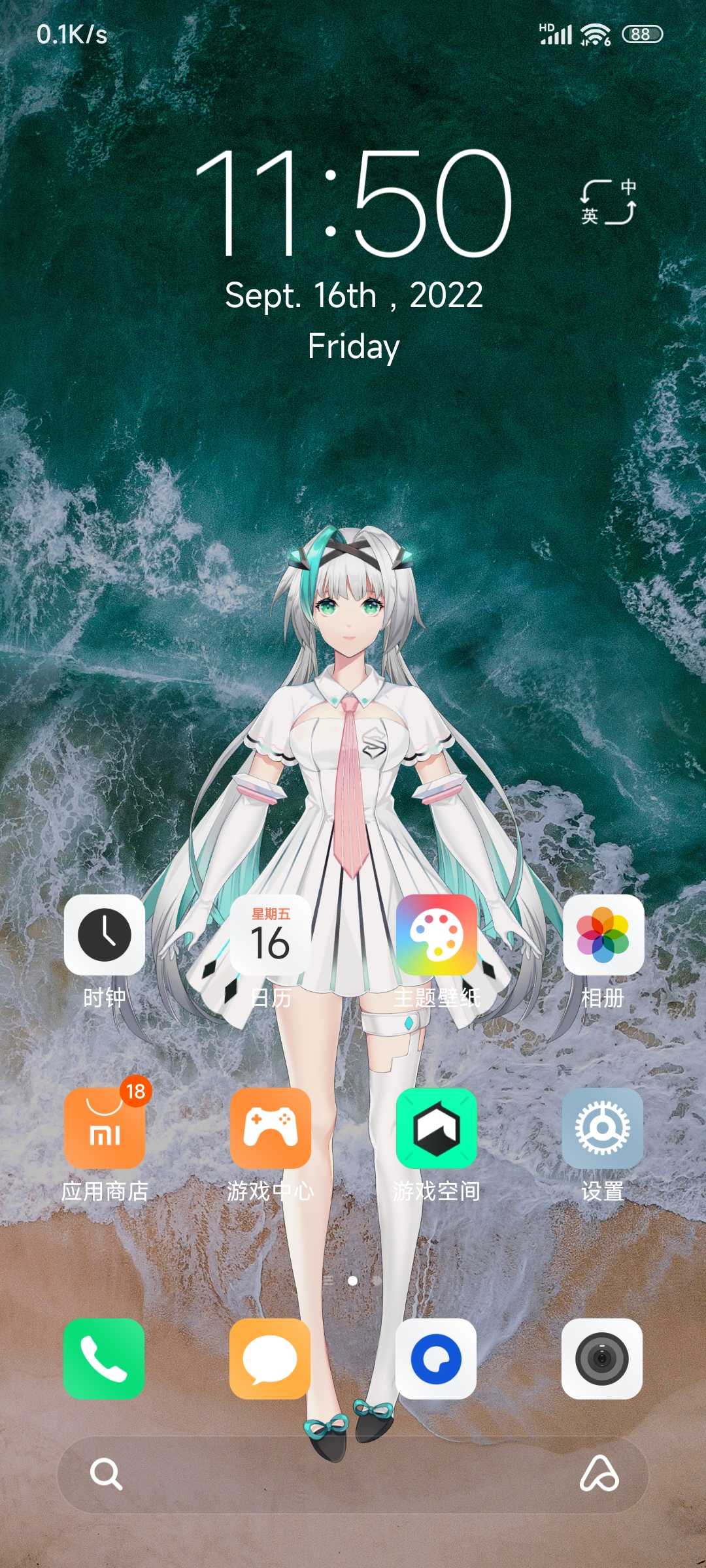Open the messages app in dock
Image resolution: width=706 pixels, height=1568 pixels.
(x=270, y=1359)
